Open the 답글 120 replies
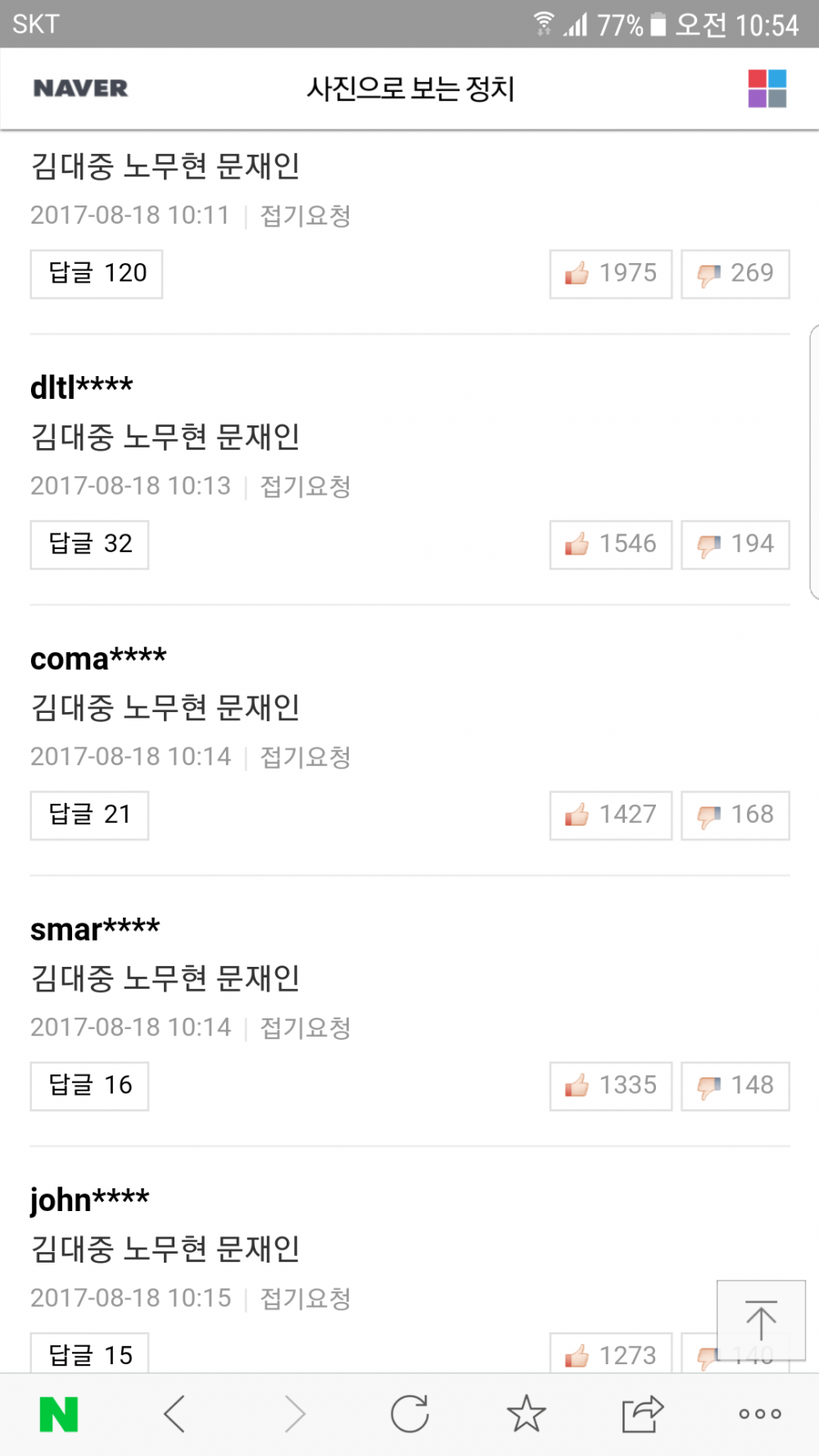The height and width of the screenshot is (1456, 819). click(x=97, y=274)
